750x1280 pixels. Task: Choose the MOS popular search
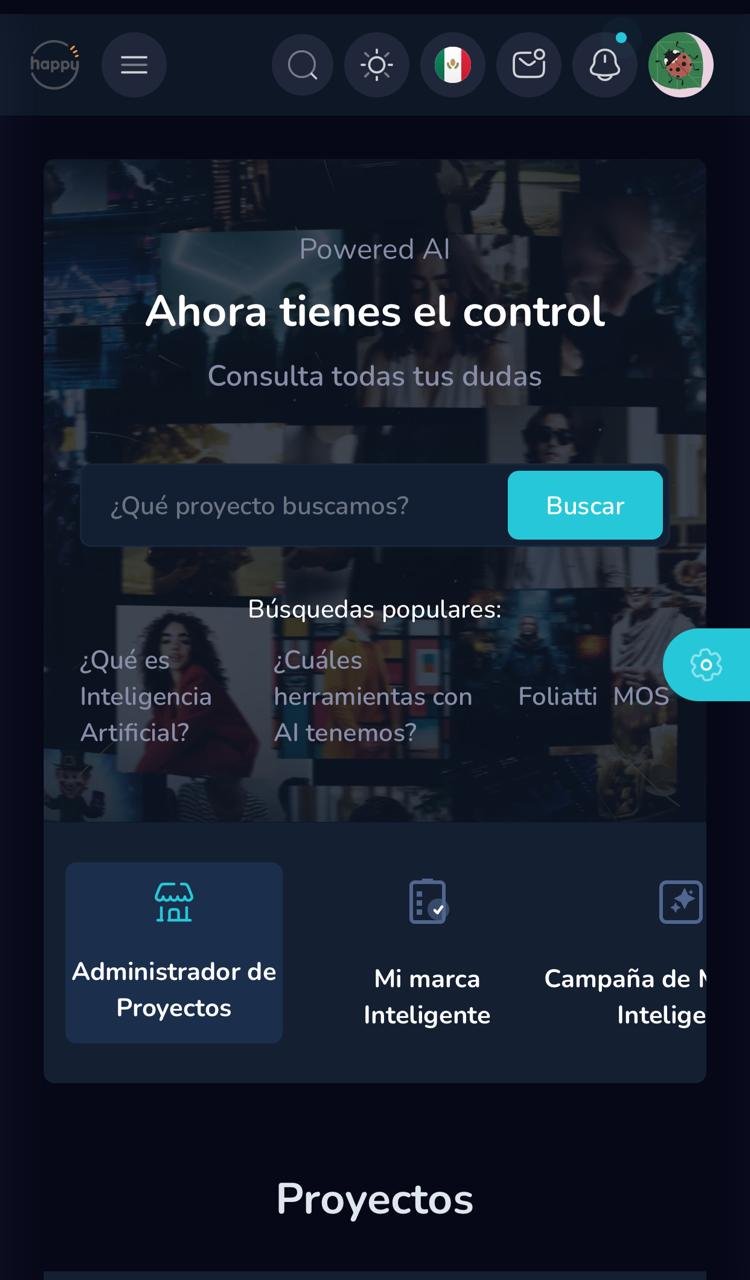(x=641, y=696)
